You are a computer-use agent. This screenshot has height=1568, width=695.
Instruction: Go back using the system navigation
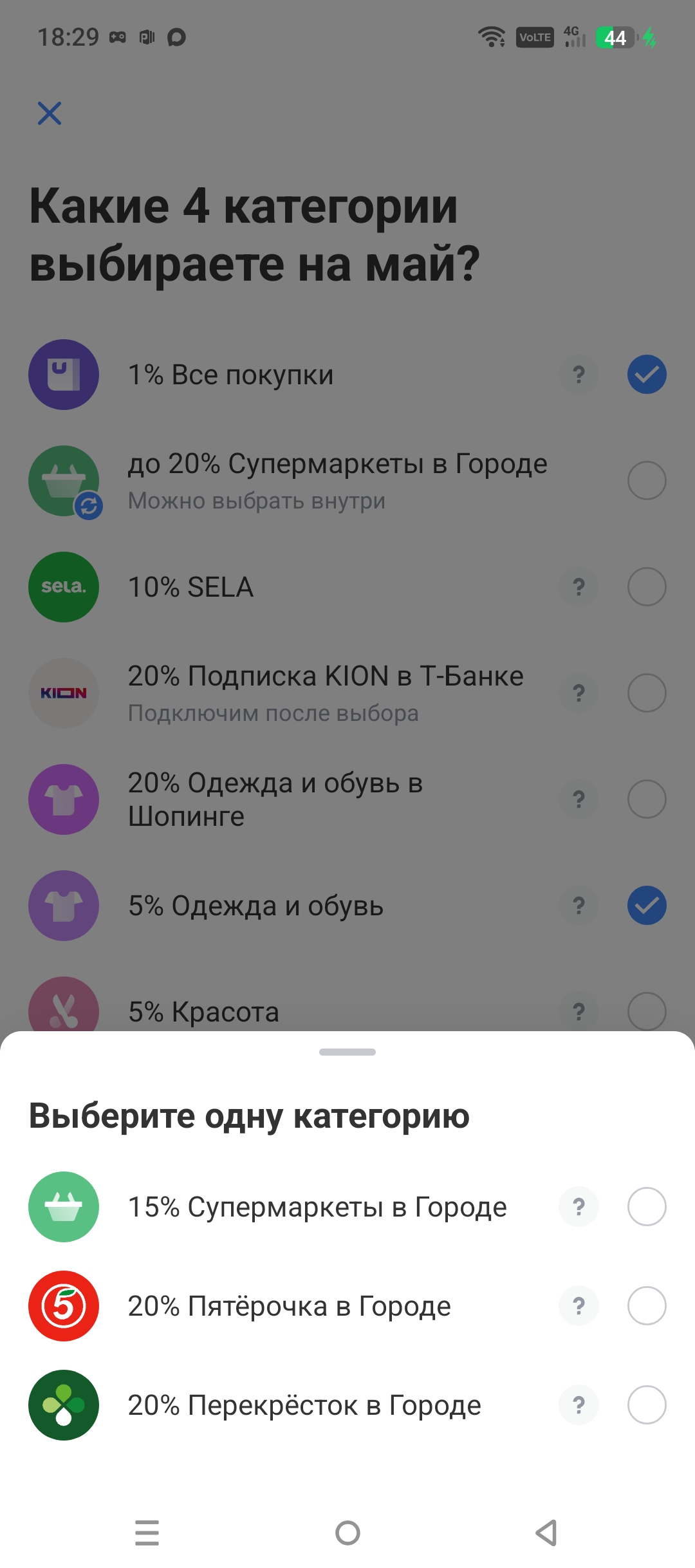(x=546, y=1533)
